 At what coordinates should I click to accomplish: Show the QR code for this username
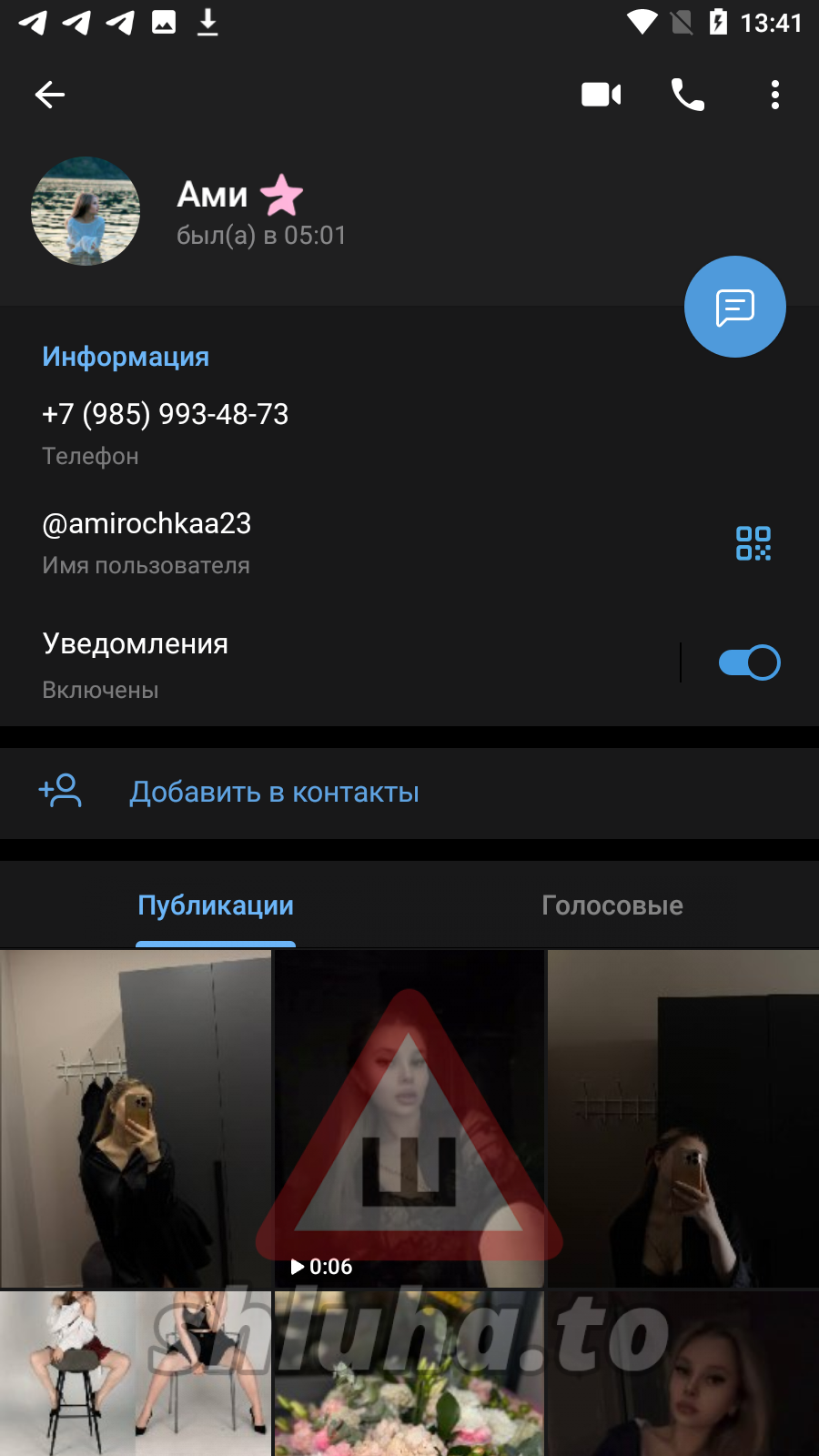pos(753,543)
